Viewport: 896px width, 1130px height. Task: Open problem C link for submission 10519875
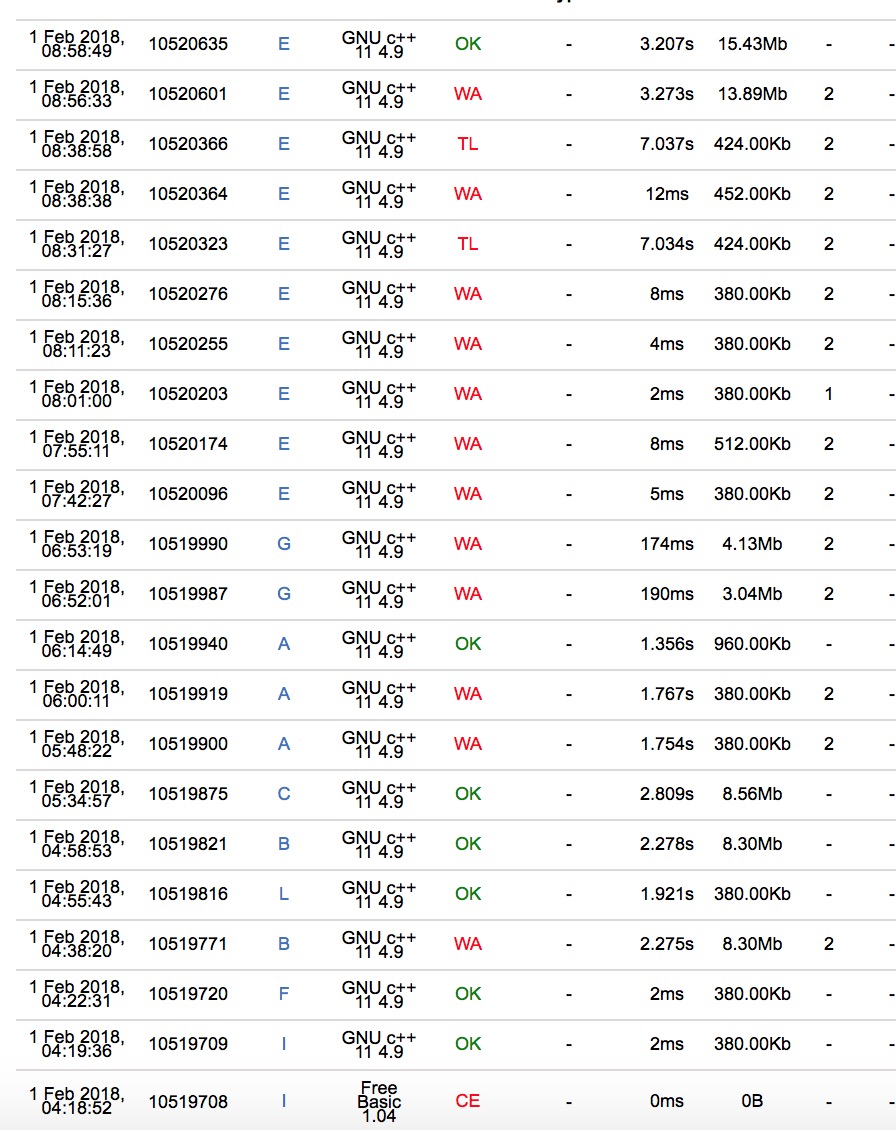pyautogui.click(x=284, y=794)
